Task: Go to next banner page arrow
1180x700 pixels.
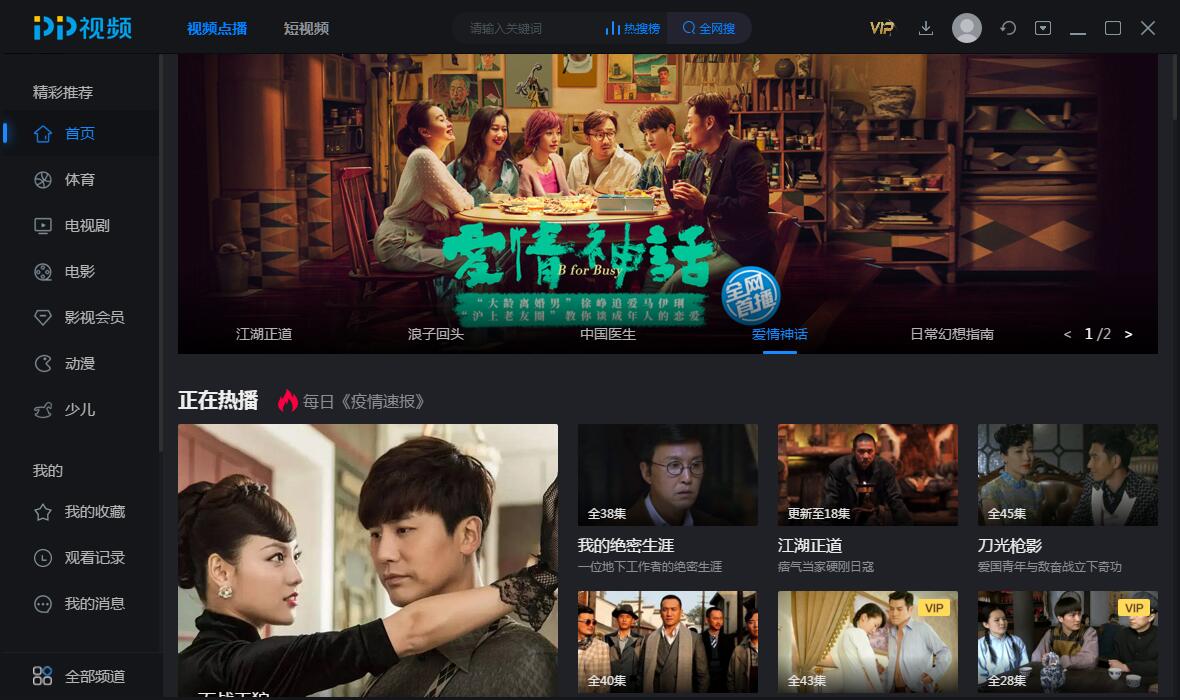Action: pos(1128,334)
